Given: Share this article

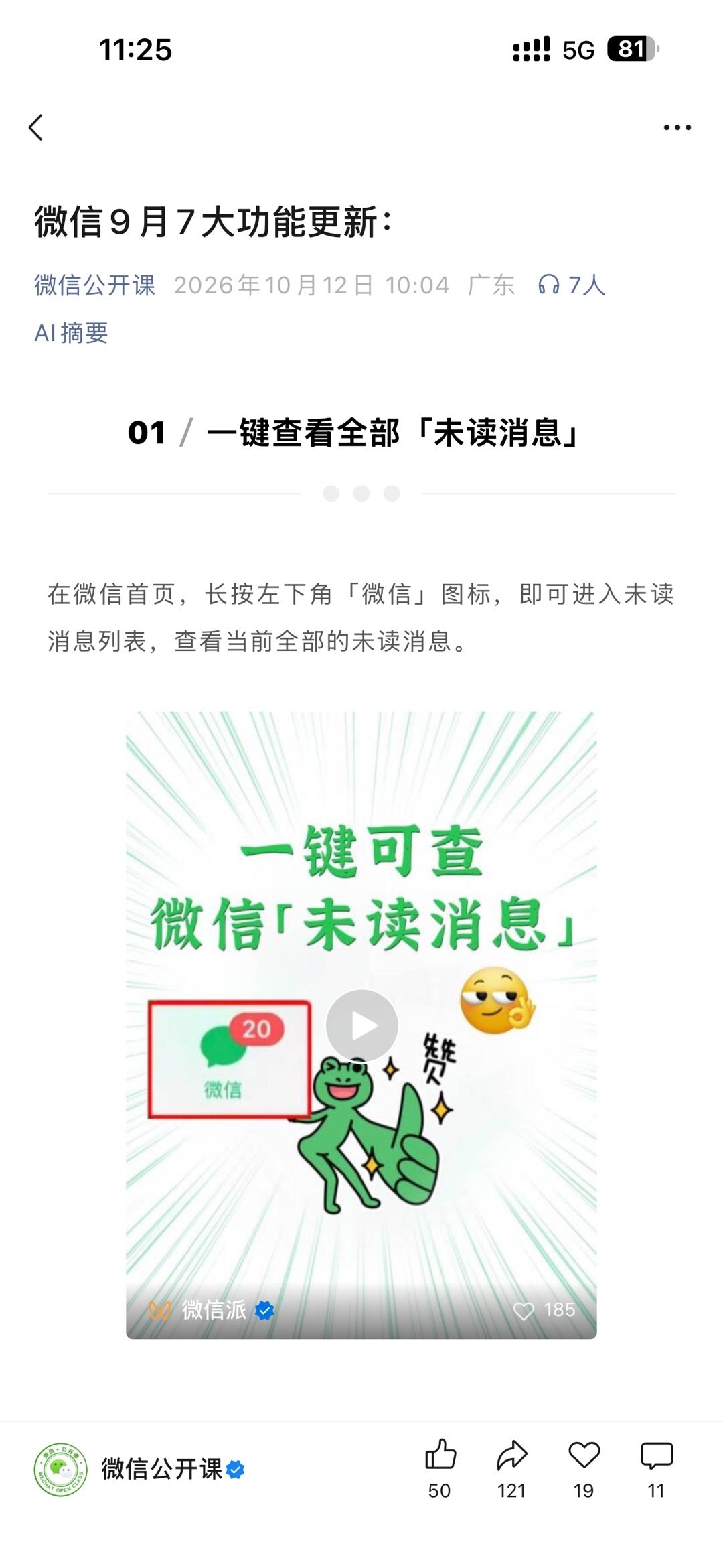Looking at the screenshot, I should tap(512, 1468).
